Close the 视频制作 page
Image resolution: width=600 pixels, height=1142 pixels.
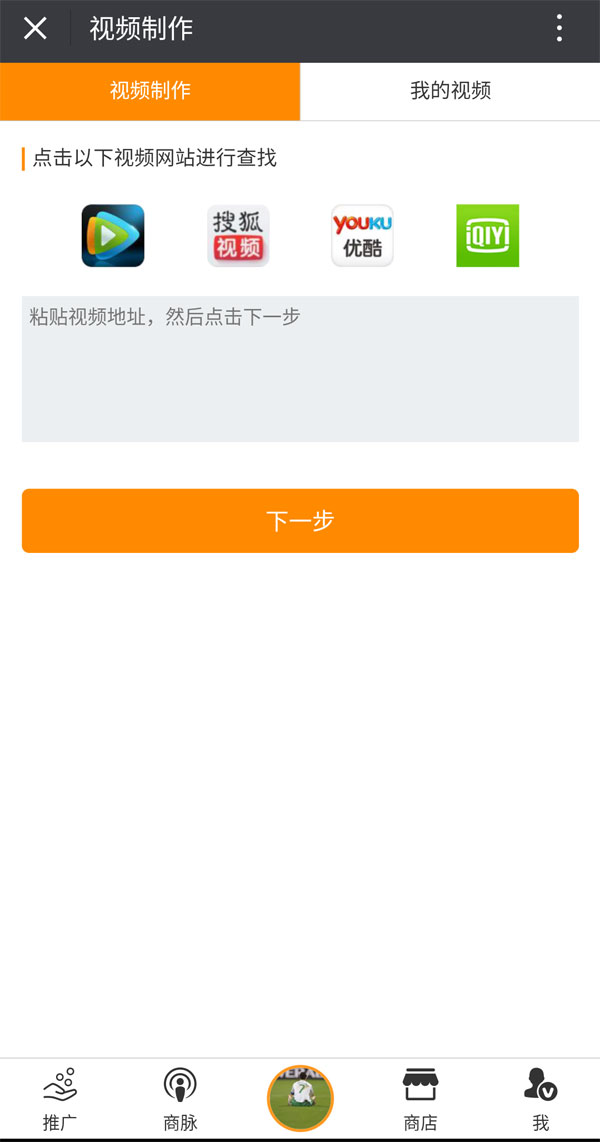(x=35, y=29)
